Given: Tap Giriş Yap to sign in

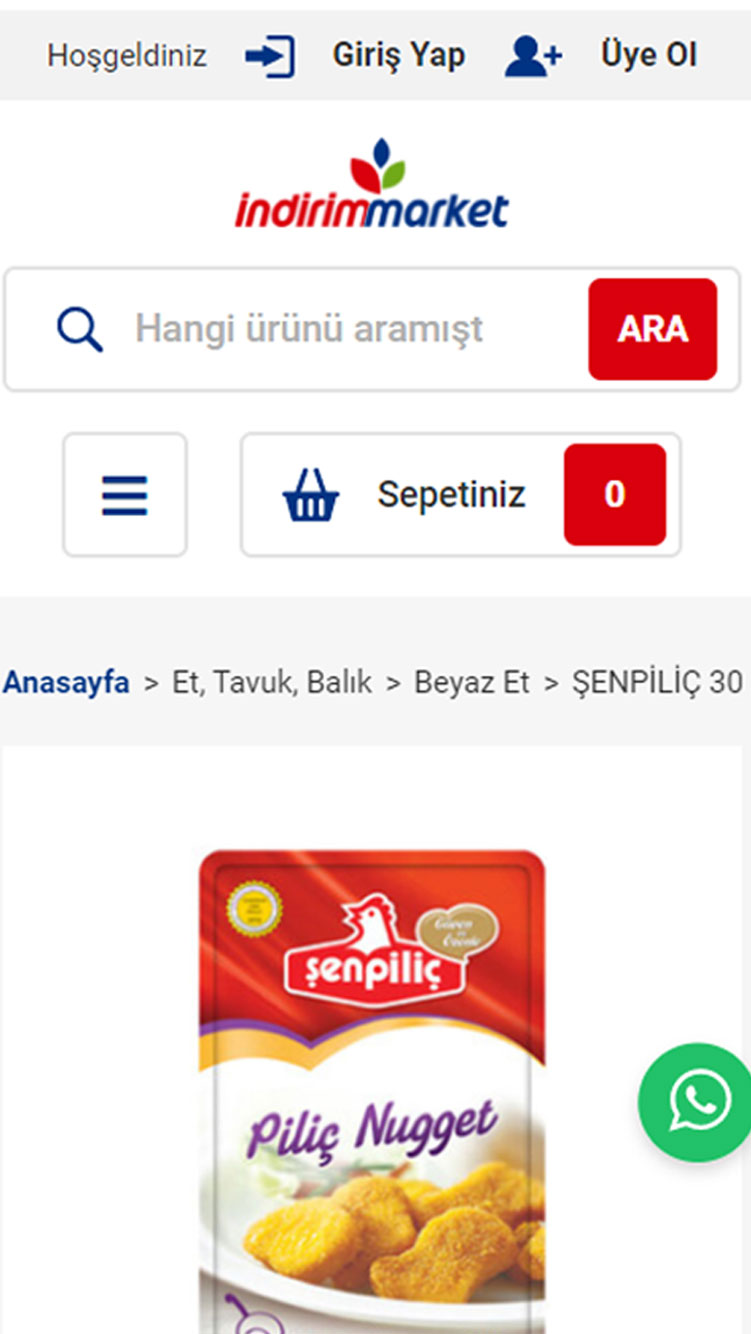Looking at the screenshot, I should (397, 55).
